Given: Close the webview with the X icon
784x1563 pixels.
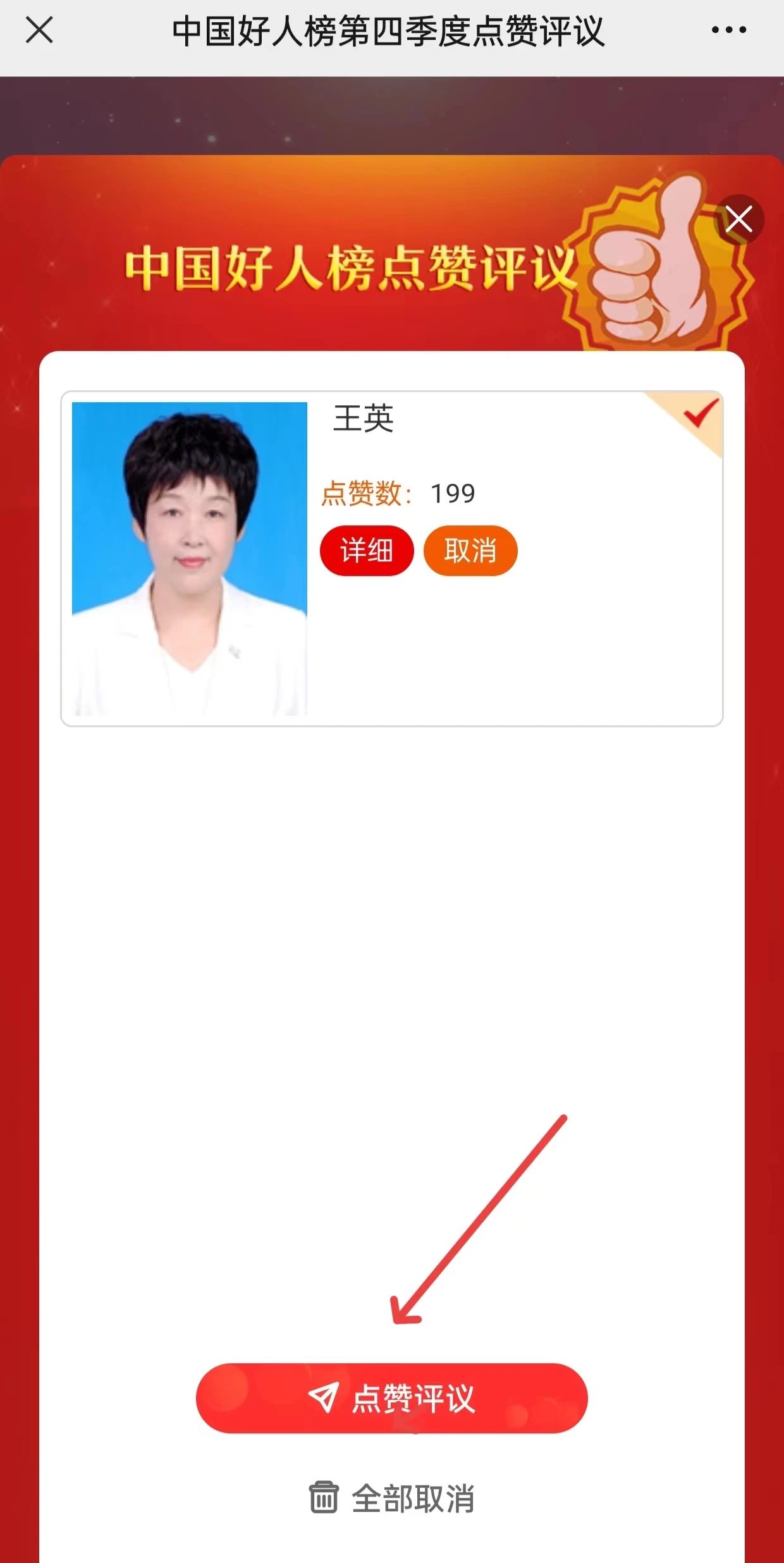Looking at the screenshot, I should pos(39,30).
